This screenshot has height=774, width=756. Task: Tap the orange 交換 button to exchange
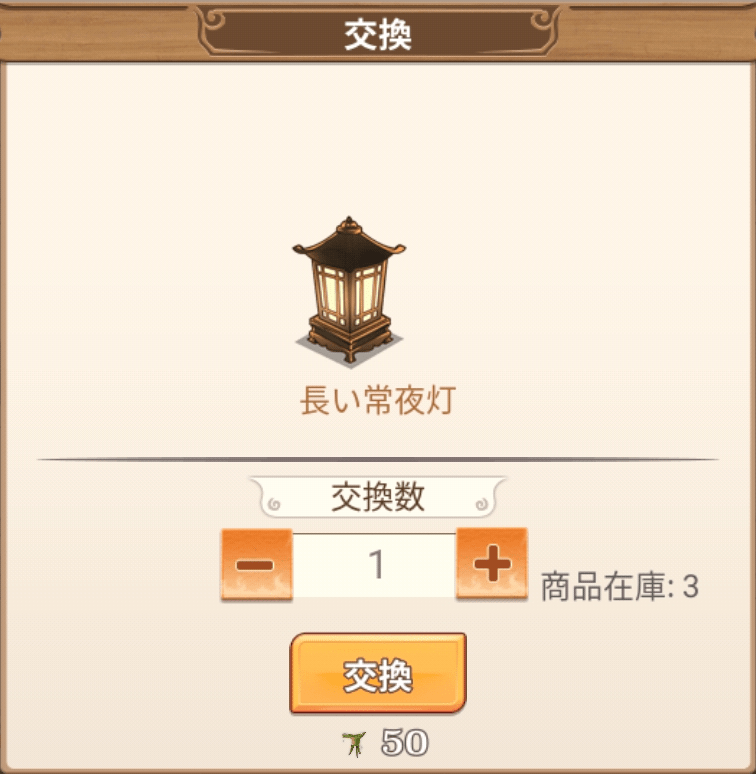point(378,673)
